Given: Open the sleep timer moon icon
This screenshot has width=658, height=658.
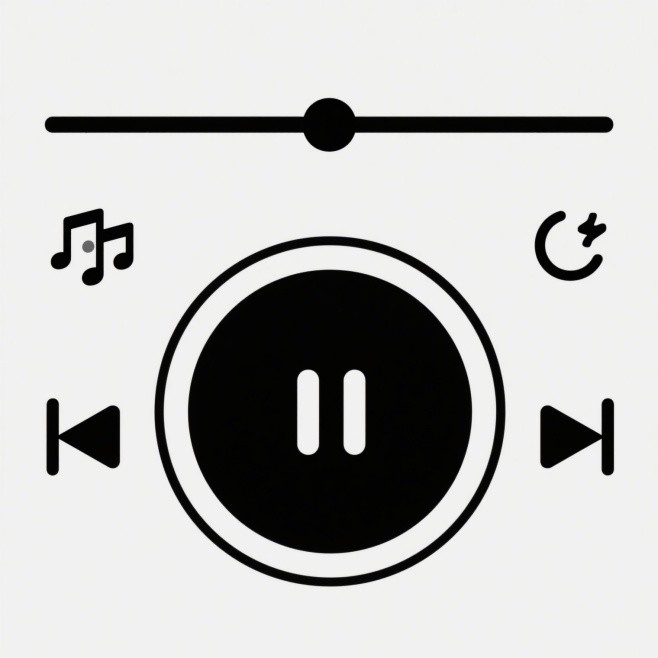Looking at the screenshot, I should [x=570, y=246].
